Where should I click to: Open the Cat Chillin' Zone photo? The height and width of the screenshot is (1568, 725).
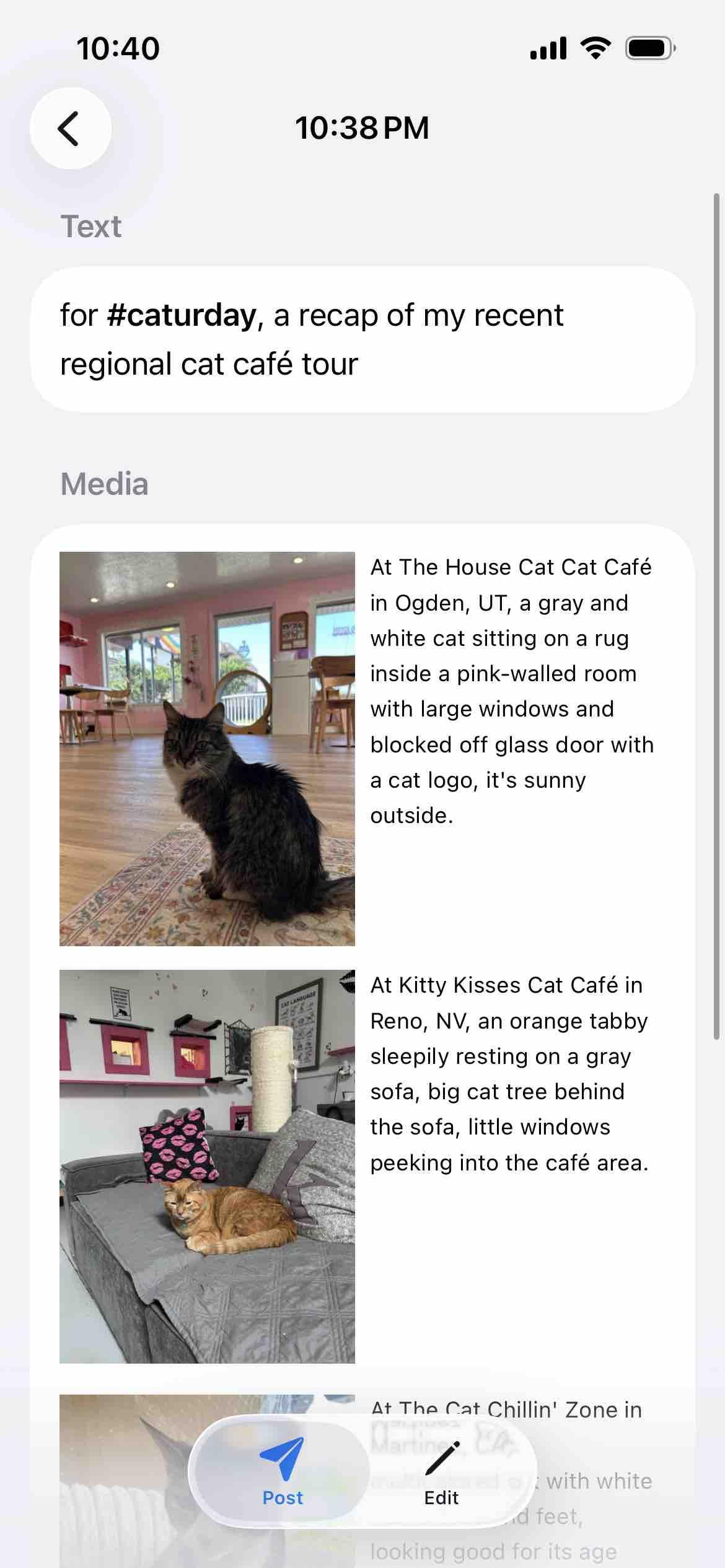pos(207,1481)
